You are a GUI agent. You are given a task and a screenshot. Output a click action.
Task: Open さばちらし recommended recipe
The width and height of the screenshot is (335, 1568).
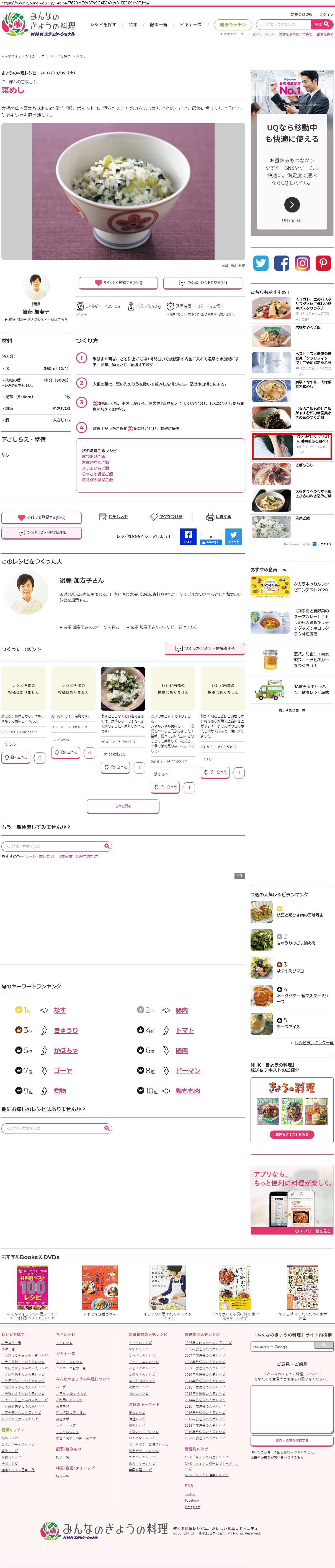point(304,464)
